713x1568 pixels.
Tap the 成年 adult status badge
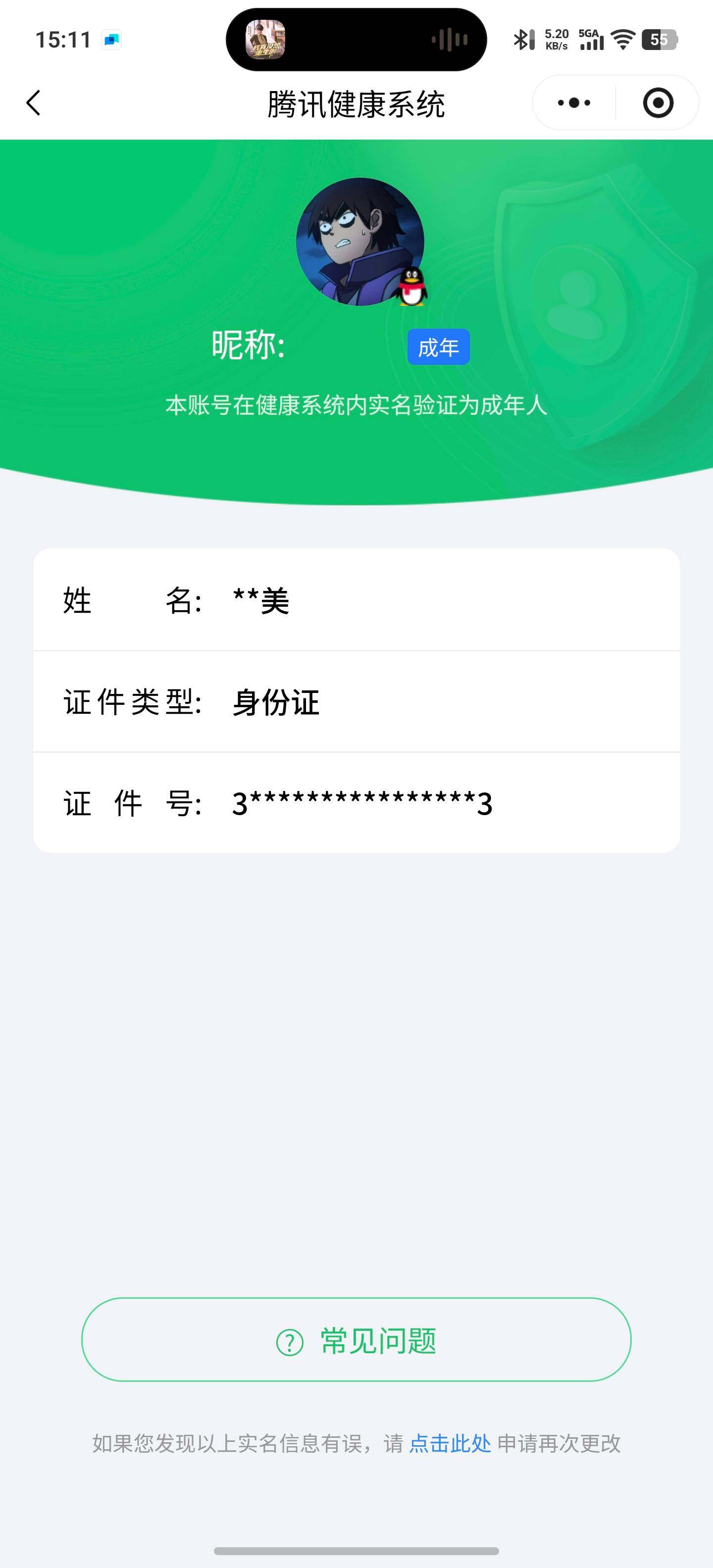click(x=439, y=346)
